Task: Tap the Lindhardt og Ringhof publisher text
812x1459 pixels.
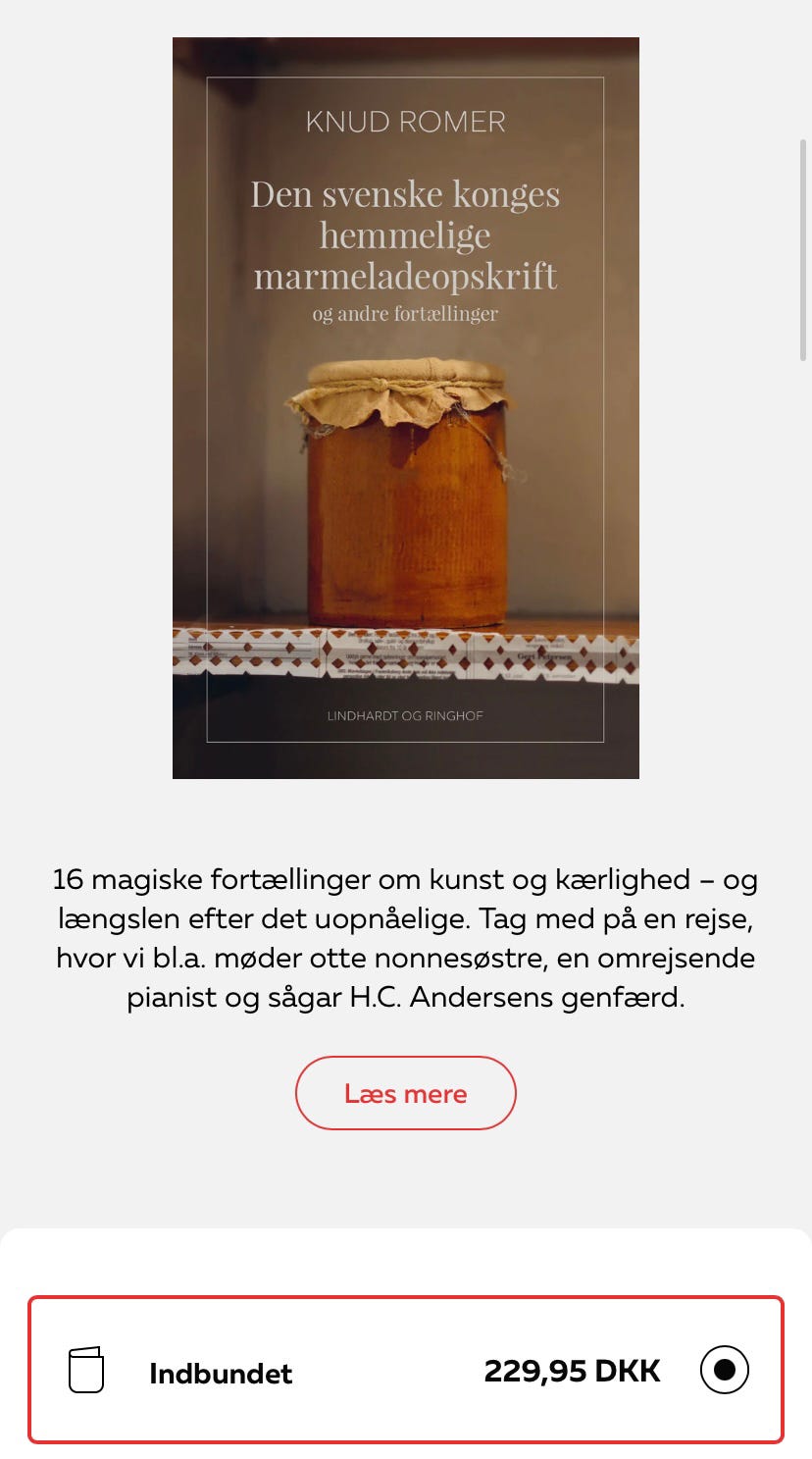Action: pos(405,717)
